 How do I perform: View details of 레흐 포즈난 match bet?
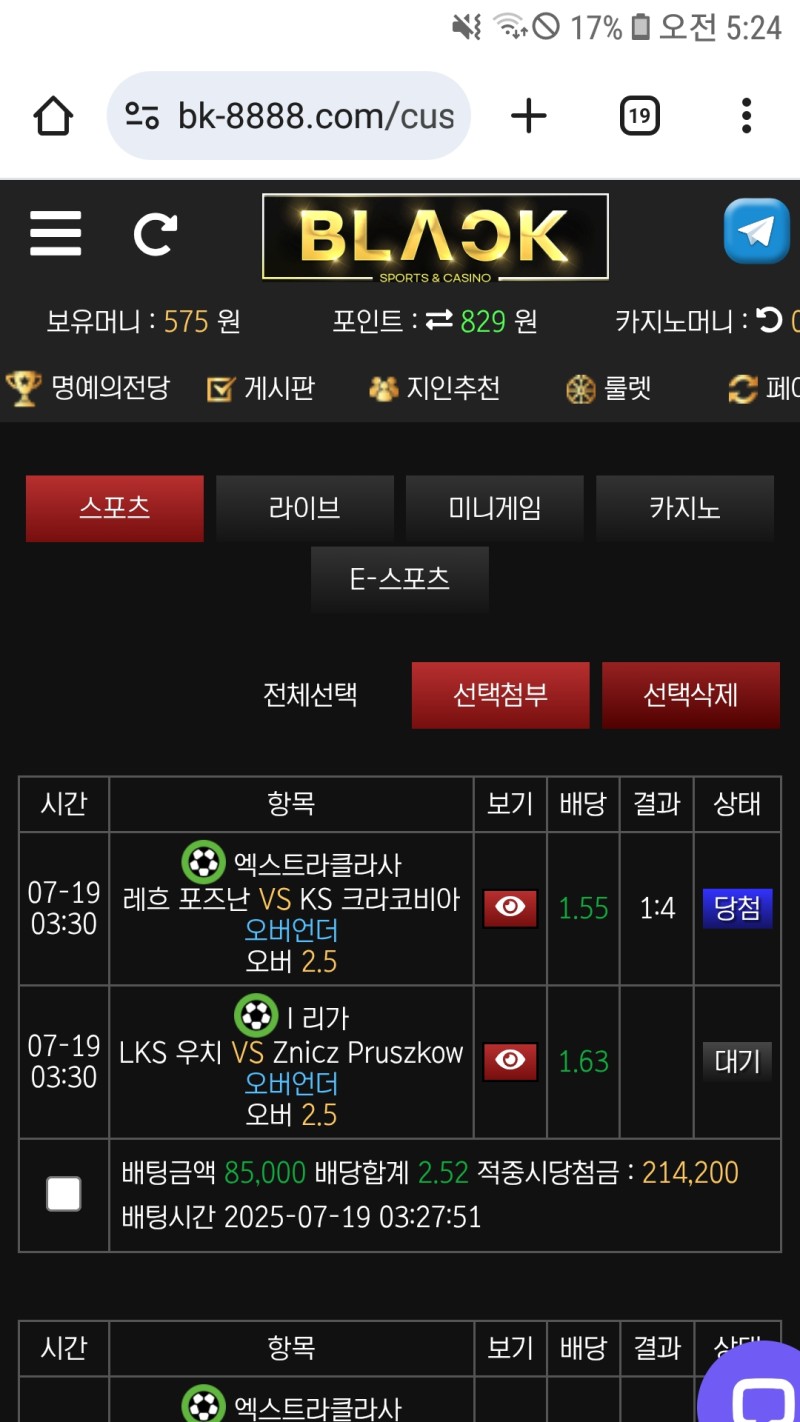tap(510, 908)
